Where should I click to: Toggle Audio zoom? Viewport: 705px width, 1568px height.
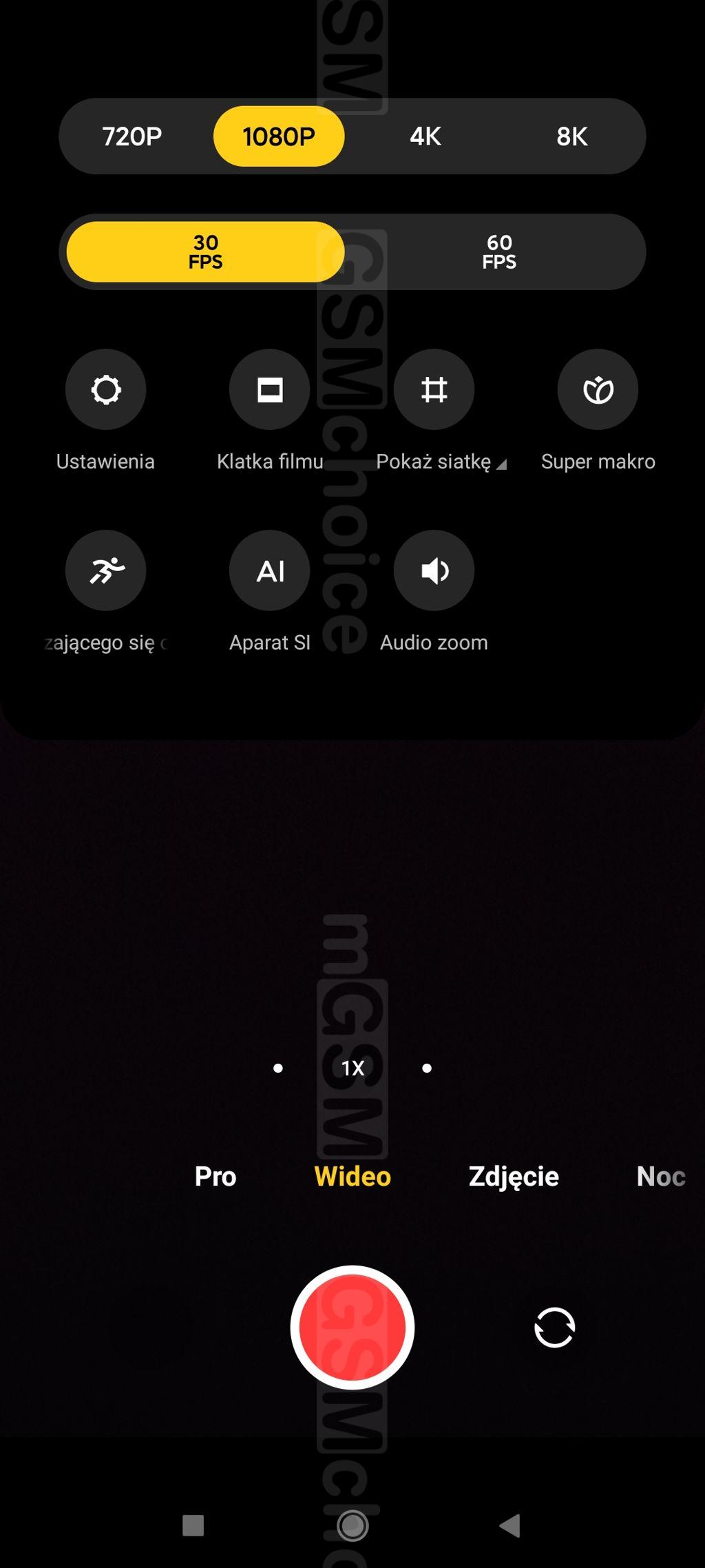(x=434, y=570)
